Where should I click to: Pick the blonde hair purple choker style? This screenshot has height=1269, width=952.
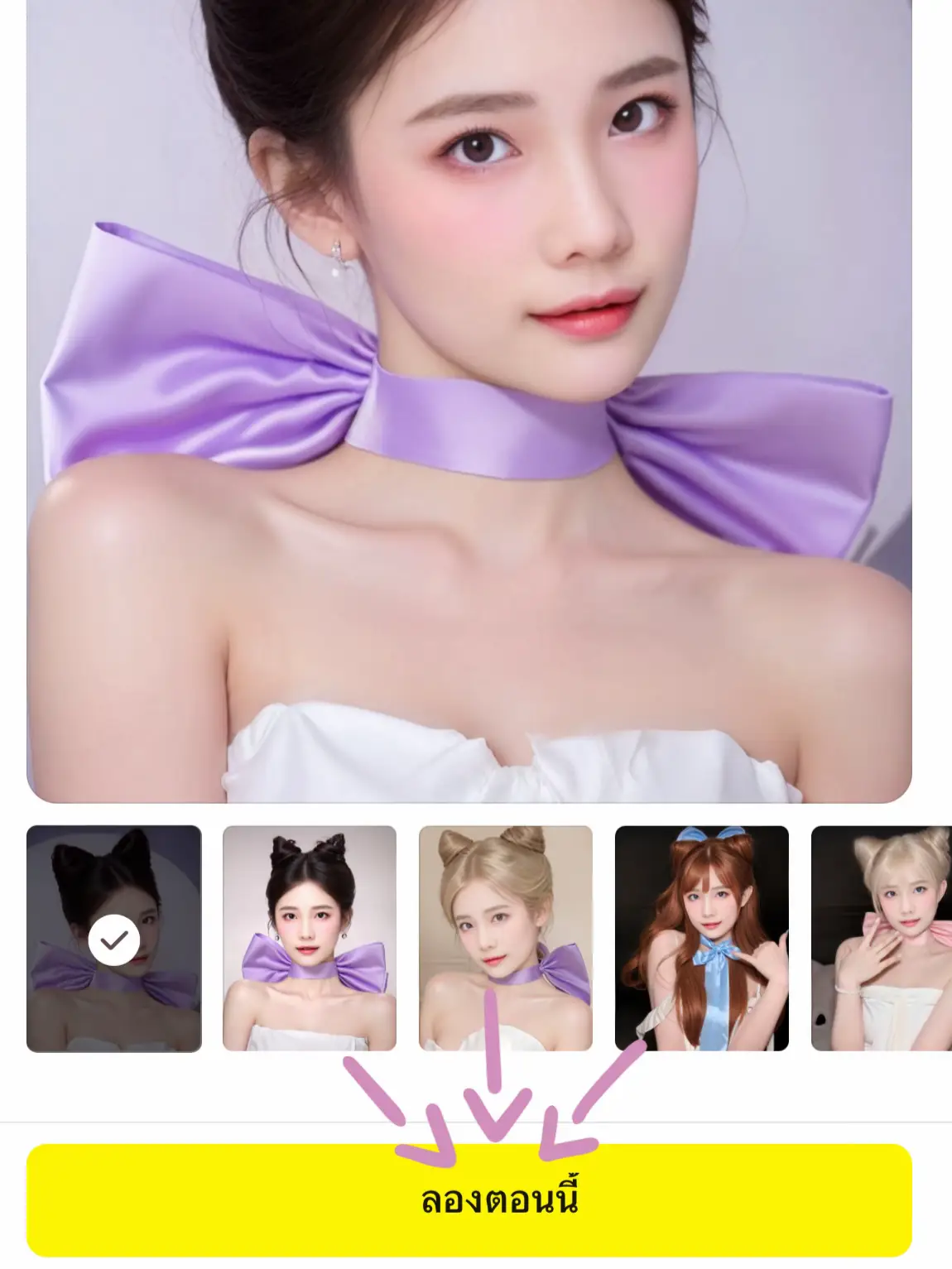[506, 939]
